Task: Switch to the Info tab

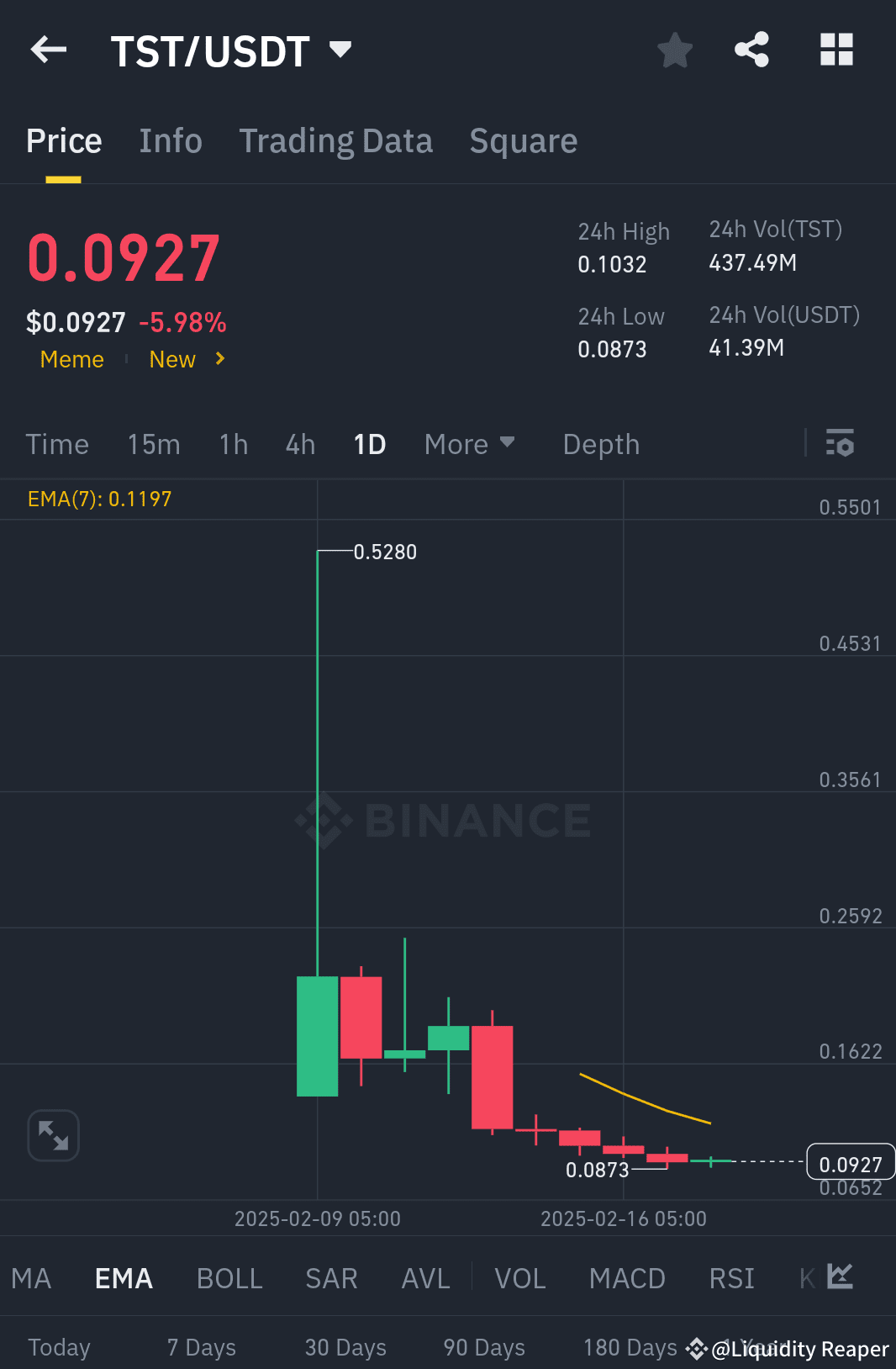Action: click(x=170, y=140)
